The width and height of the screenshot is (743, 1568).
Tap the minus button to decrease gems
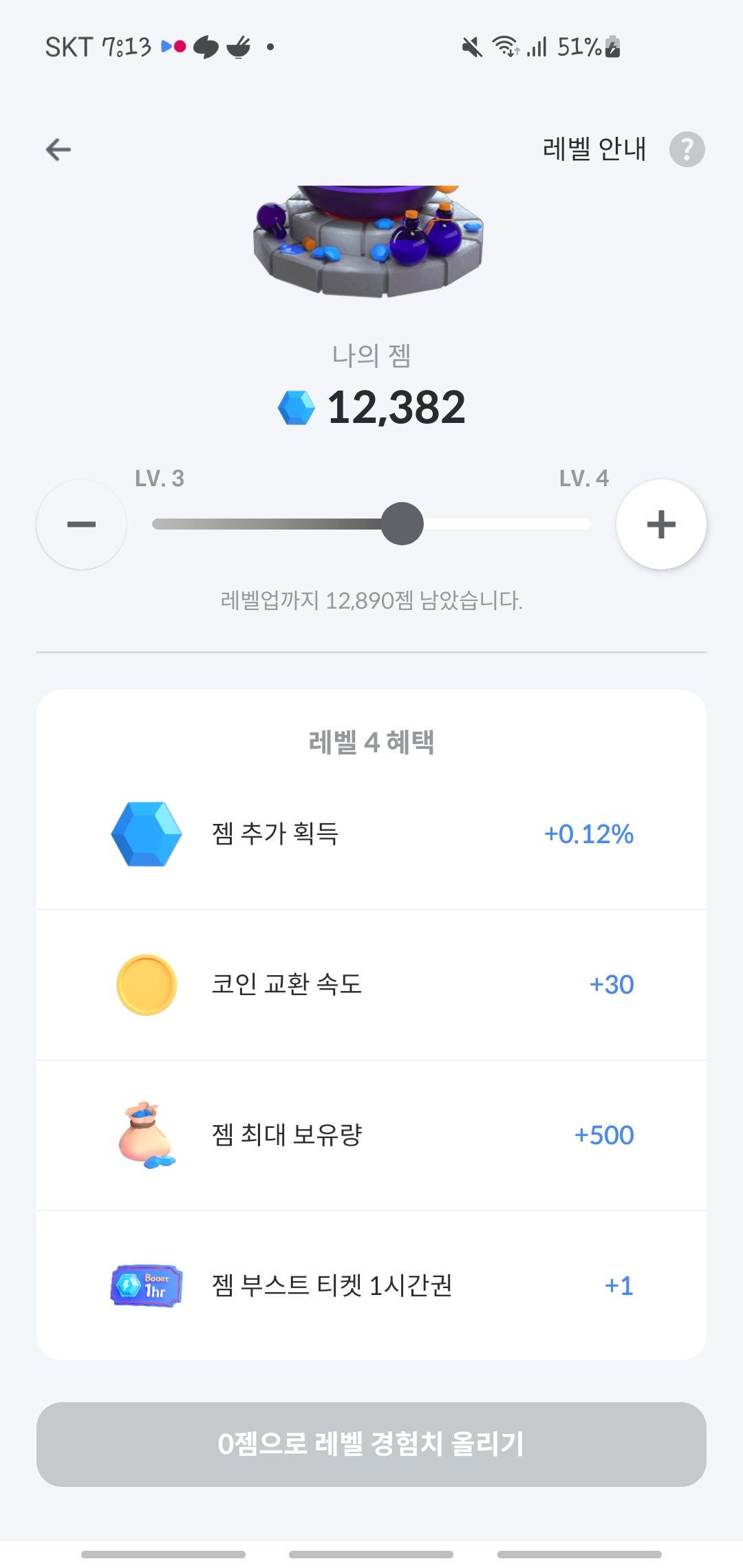81,524
